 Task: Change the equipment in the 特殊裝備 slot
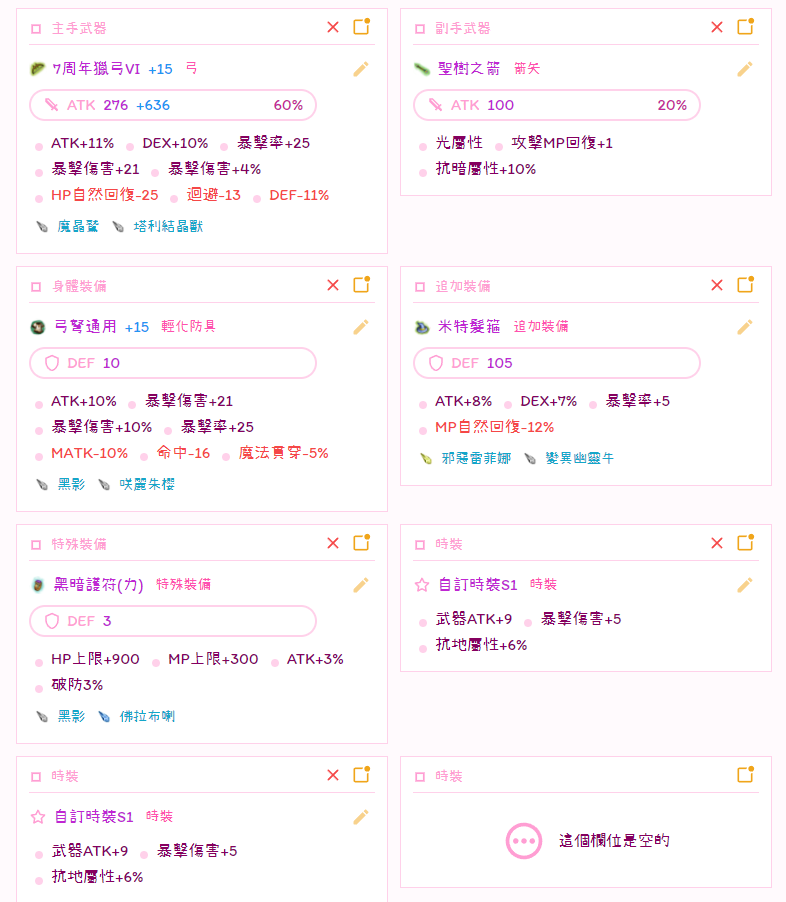click(361, 543)
